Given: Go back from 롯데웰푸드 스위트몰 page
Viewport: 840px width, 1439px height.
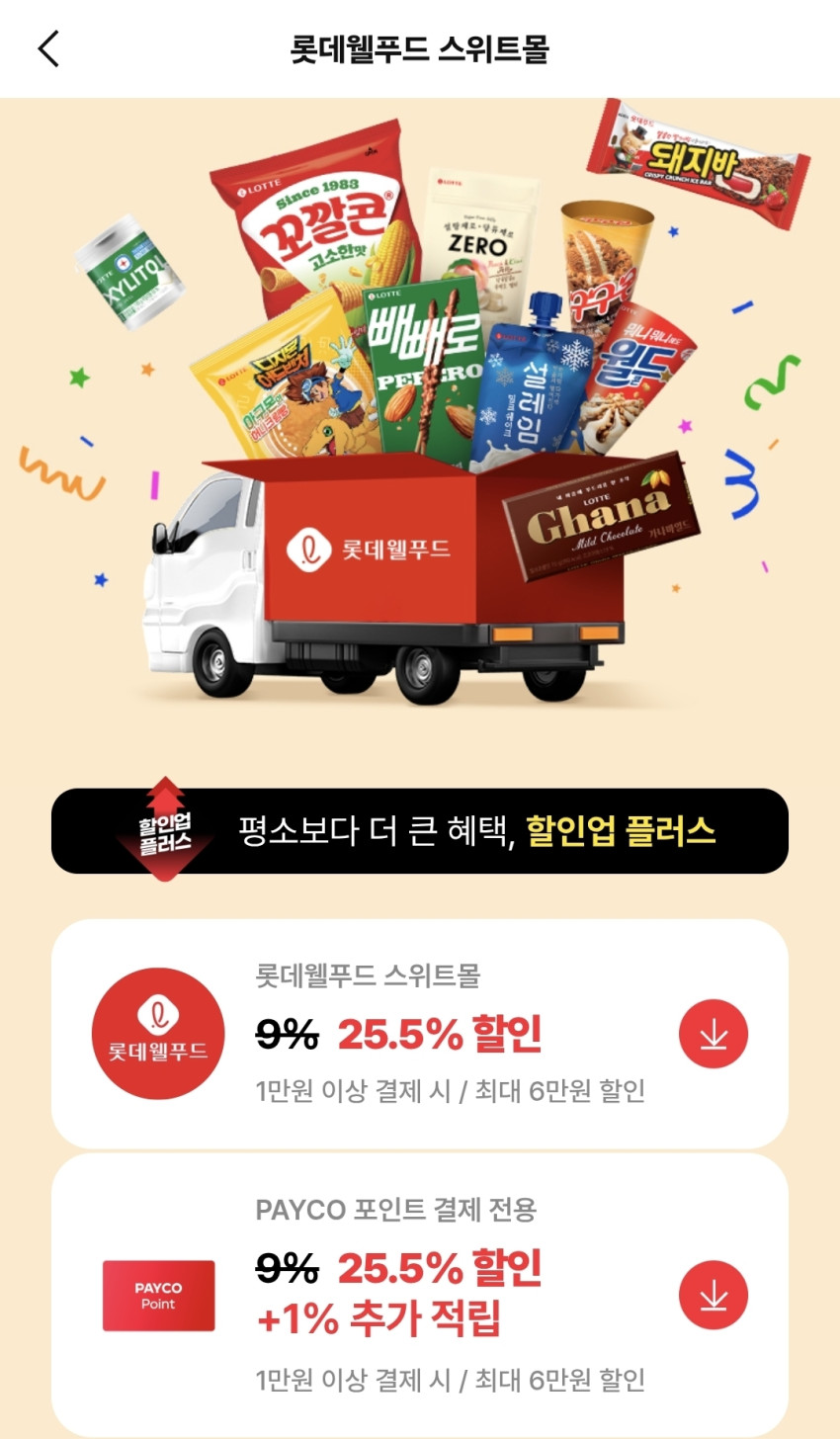Looking at the screenshot, I should [x=48, y=48].
